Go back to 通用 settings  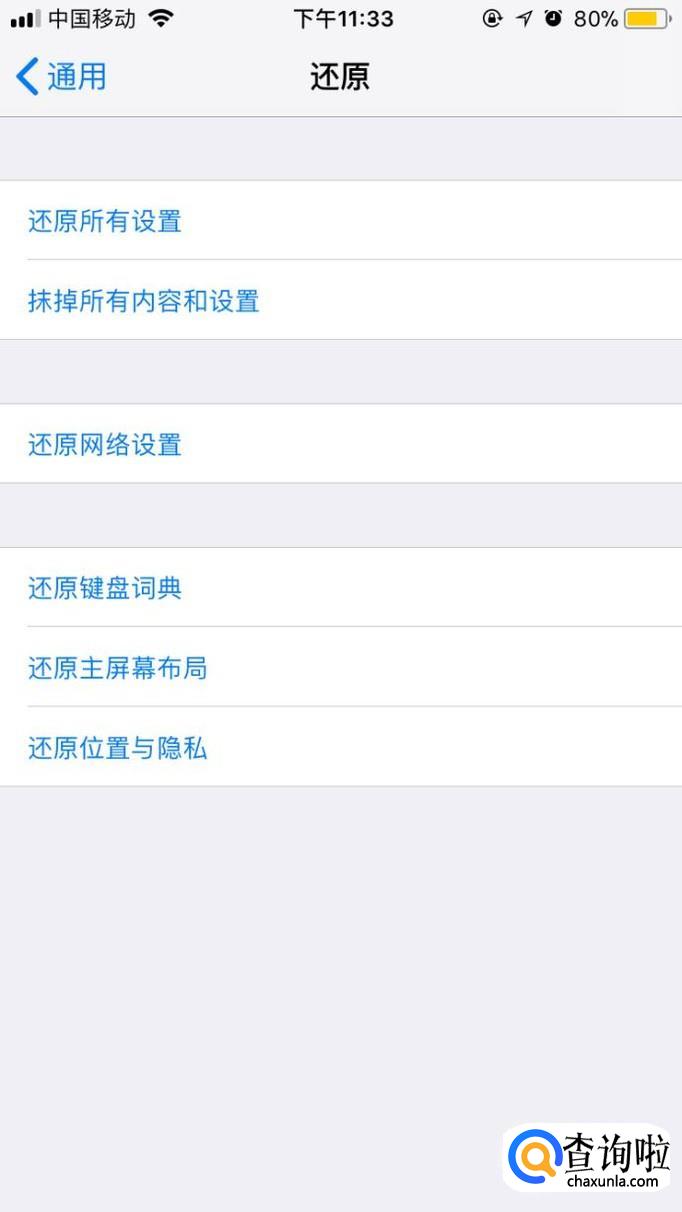(x=62, y=77)
